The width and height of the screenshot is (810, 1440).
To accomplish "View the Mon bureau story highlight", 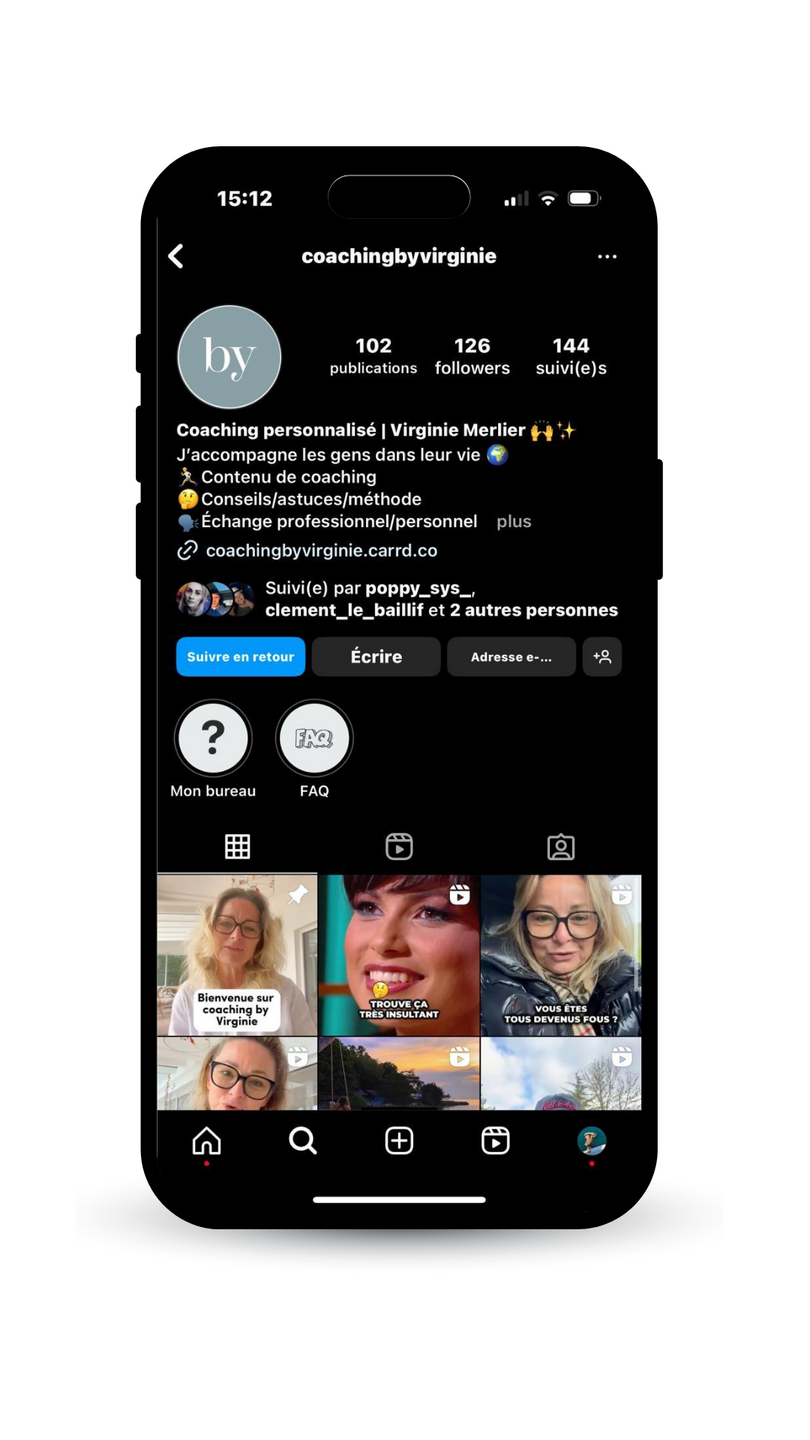I will pyautogui.click(x=213, y=739).
